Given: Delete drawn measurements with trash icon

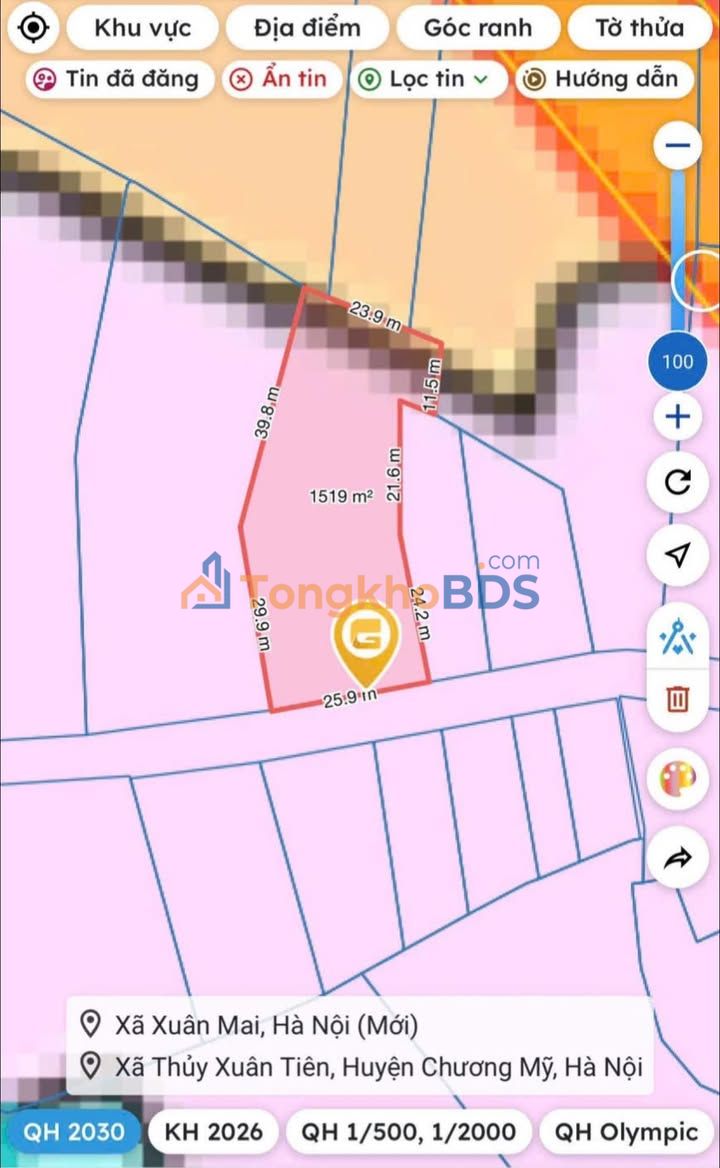Looking at the screenshot, I should (677, 698).
